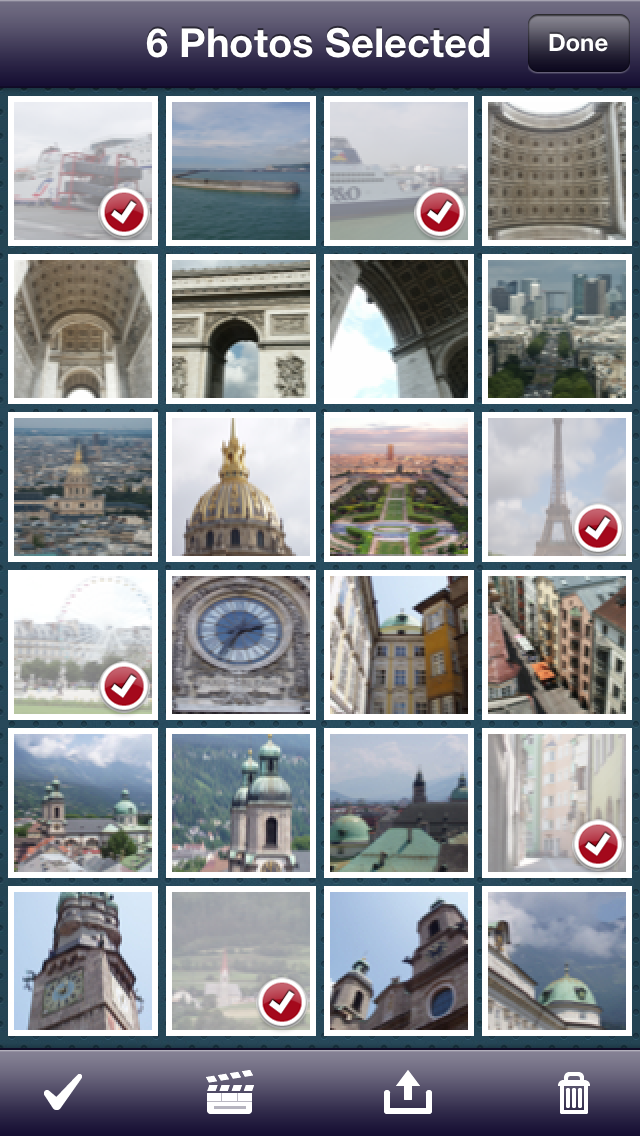Select the city skyline skyscrapers photo
Viewport: 640px width, 1136px height.
click(557, 329)
